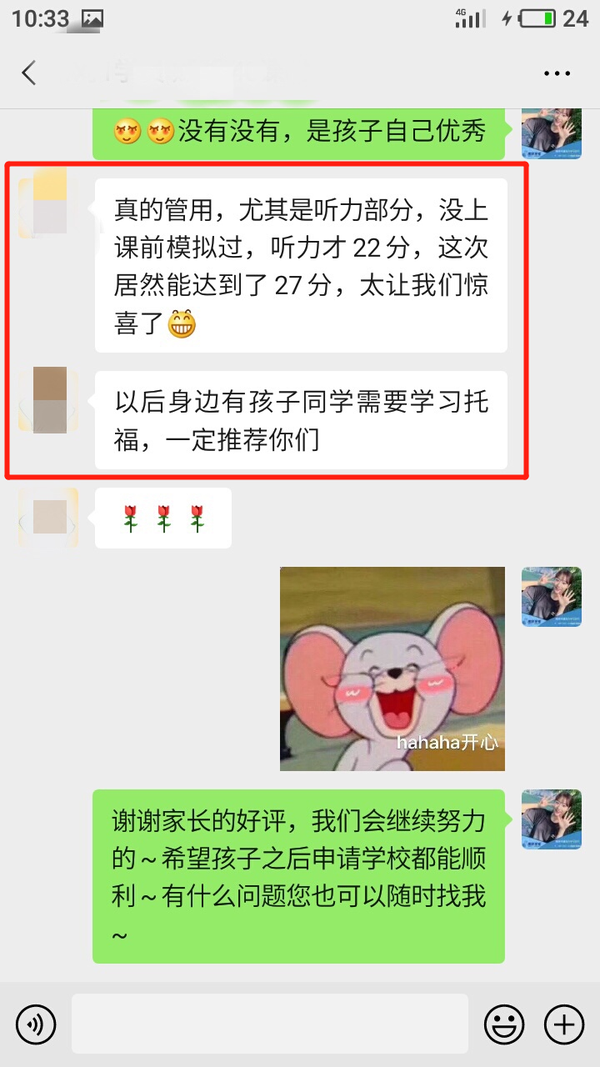Viewport: 600px width, 1067px height.
Task: Focus the message text field
Action: [x=270, y=1024]
